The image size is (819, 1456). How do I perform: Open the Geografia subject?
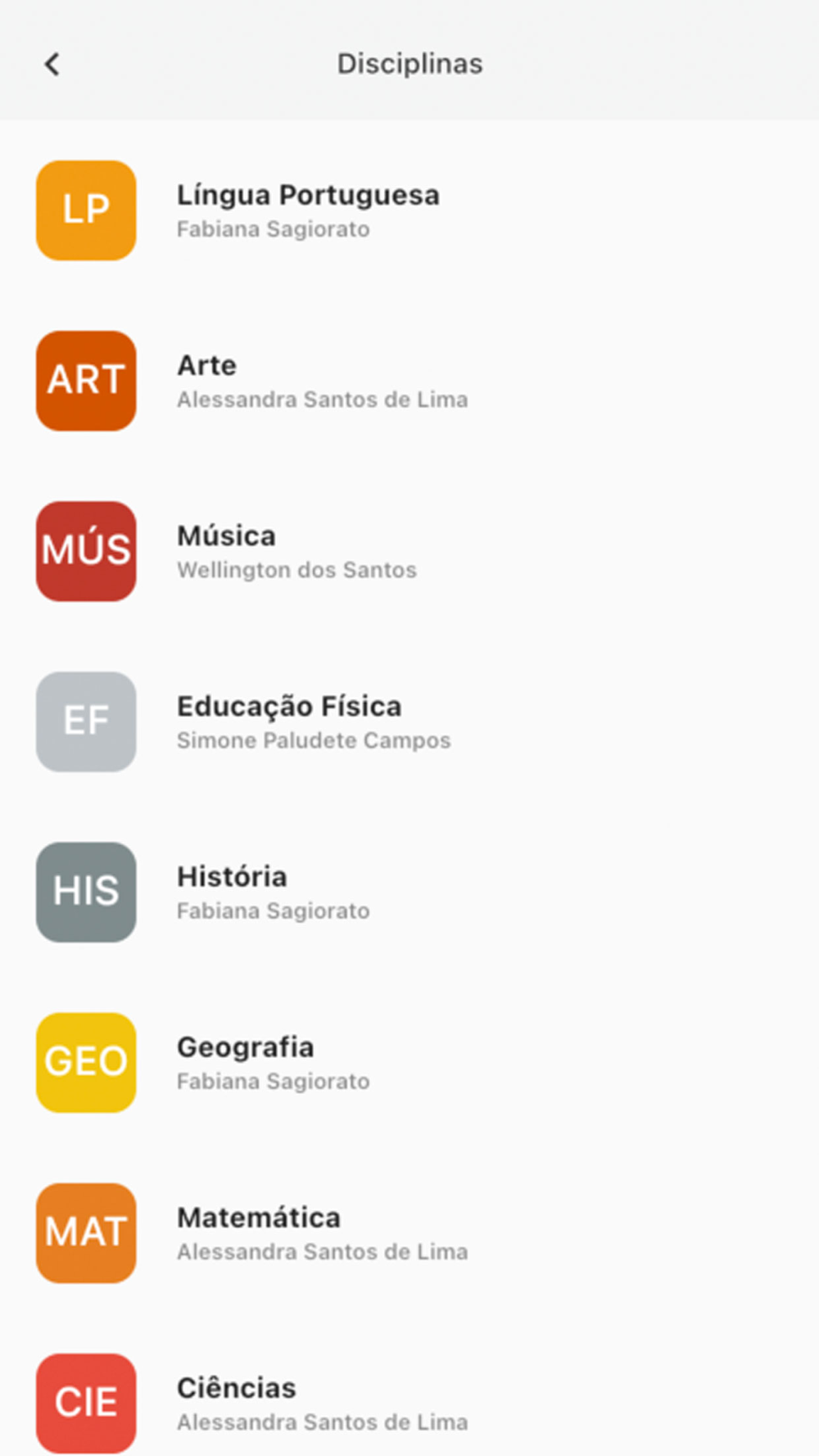[x=409, y=1062]
